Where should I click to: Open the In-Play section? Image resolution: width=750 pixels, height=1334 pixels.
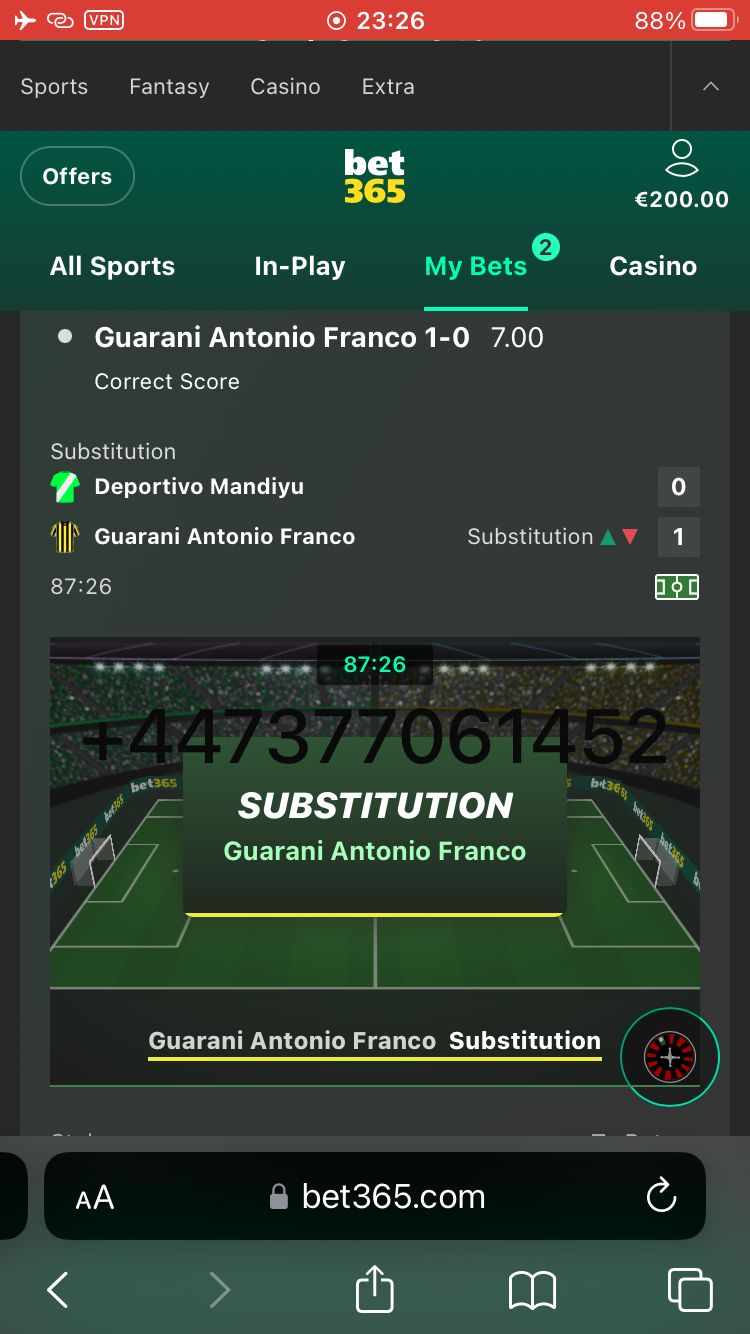[x=299, y=266]
